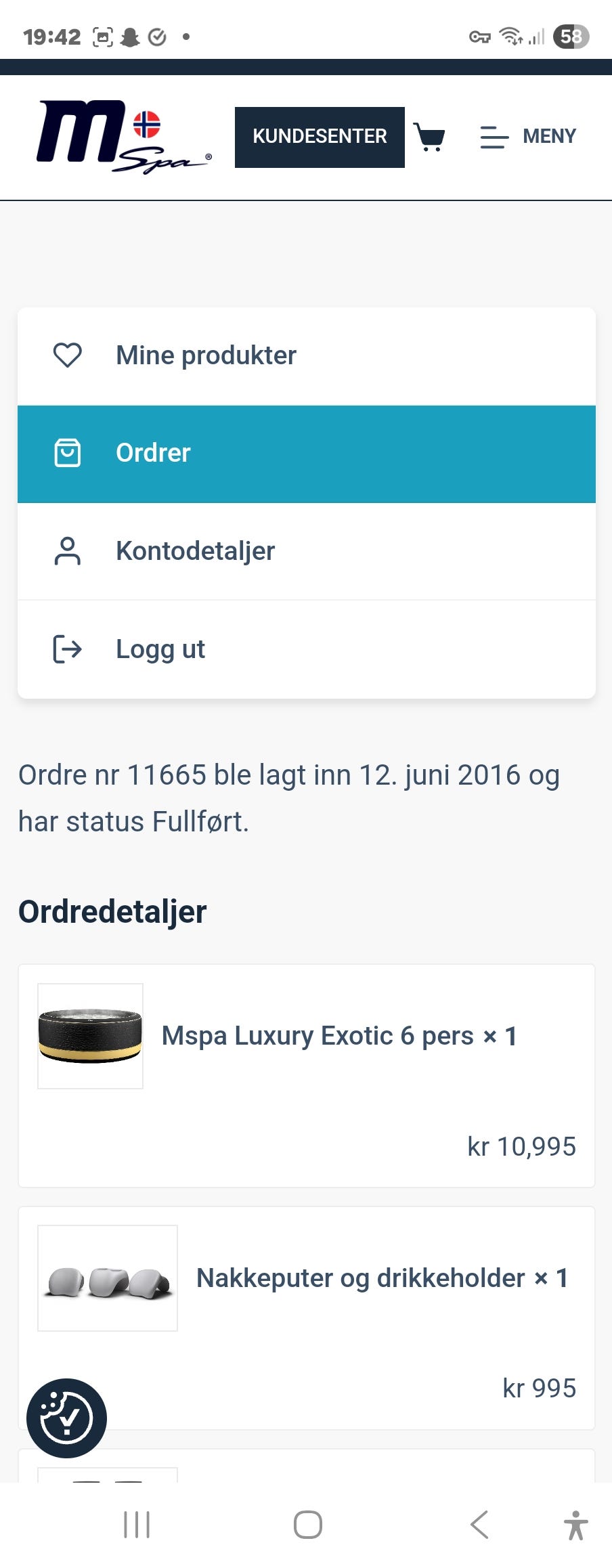The width and height of the screenshot is (612, 1568).
Task: Go to MSpa homepage via logo
Action: coord(123,137)
